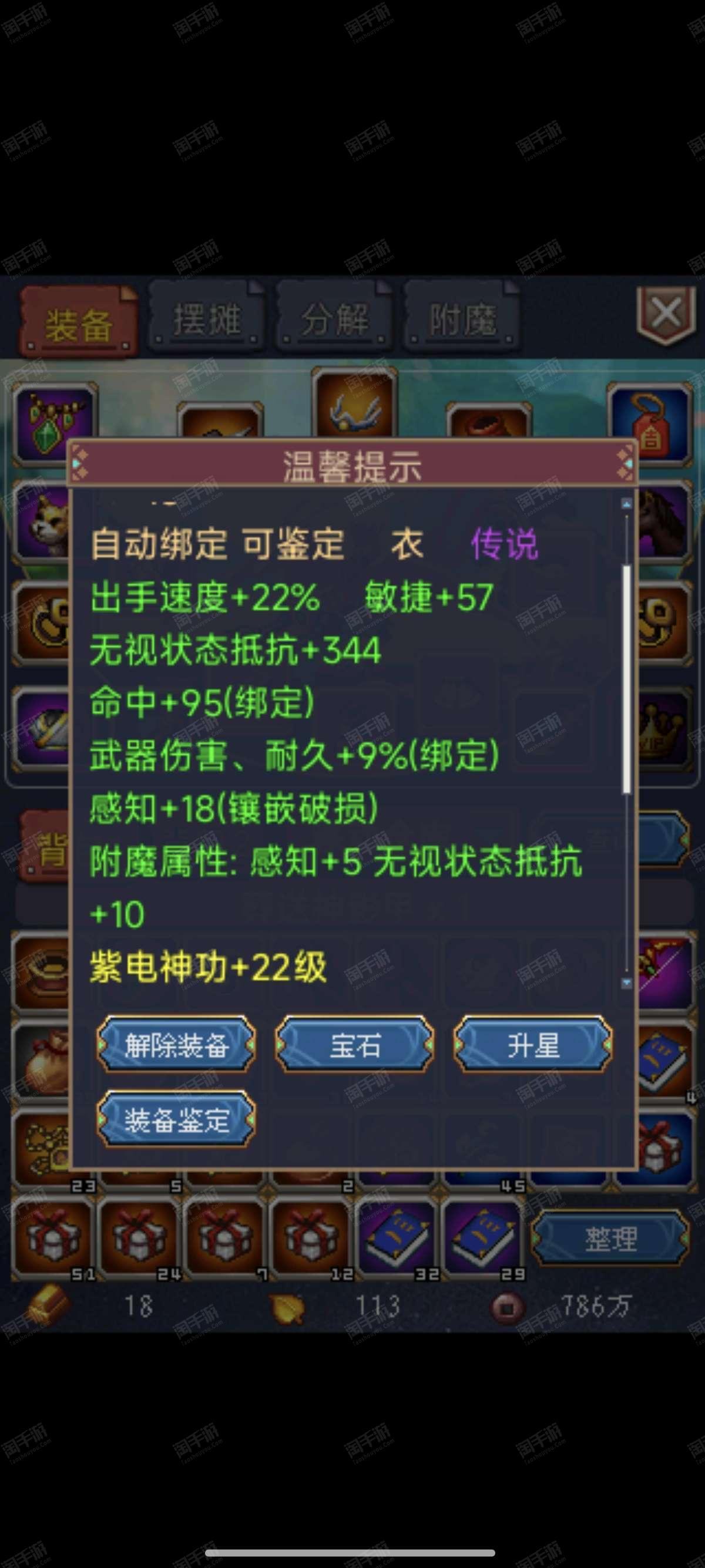Viewport: 705px width, 1568px height.
Task: Open the gift box item with count 24
Action: (x=139, y=1237)
